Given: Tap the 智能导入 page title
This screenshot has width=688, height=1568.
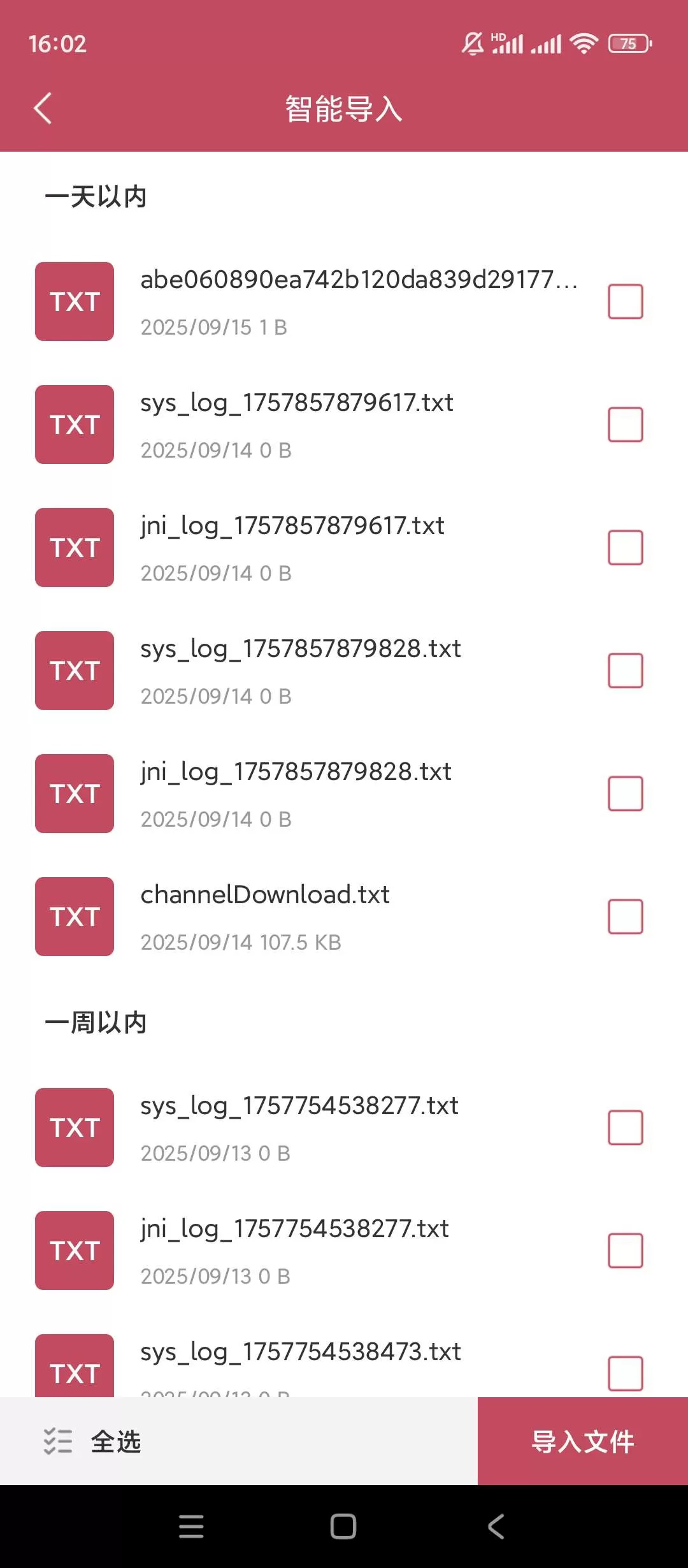Looking at the screenshot, I should tap(343, 109).
